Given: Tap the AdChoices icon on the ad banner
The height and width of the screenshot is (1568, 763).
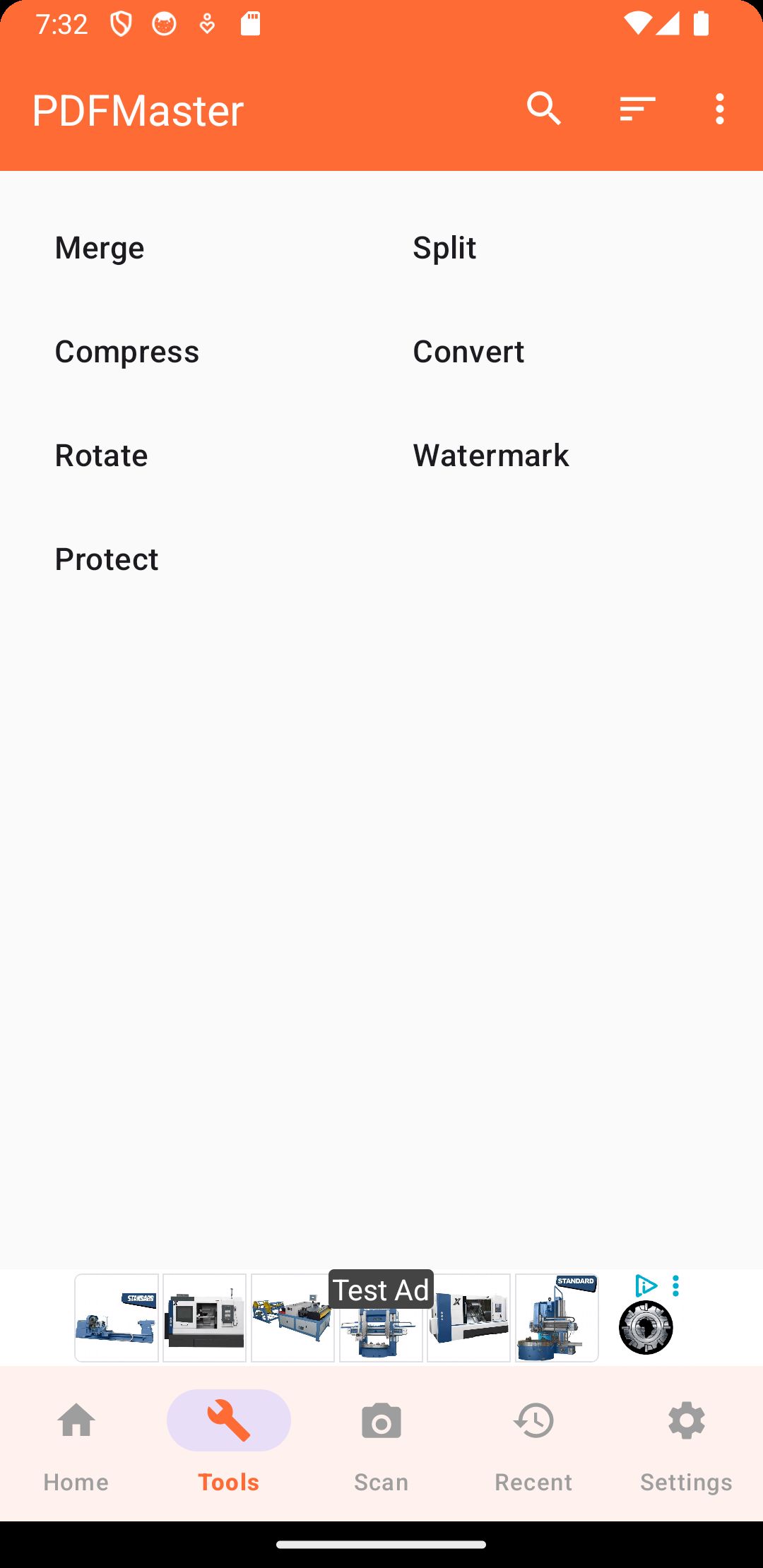Looking at the screenshot, I should 646,1285.
